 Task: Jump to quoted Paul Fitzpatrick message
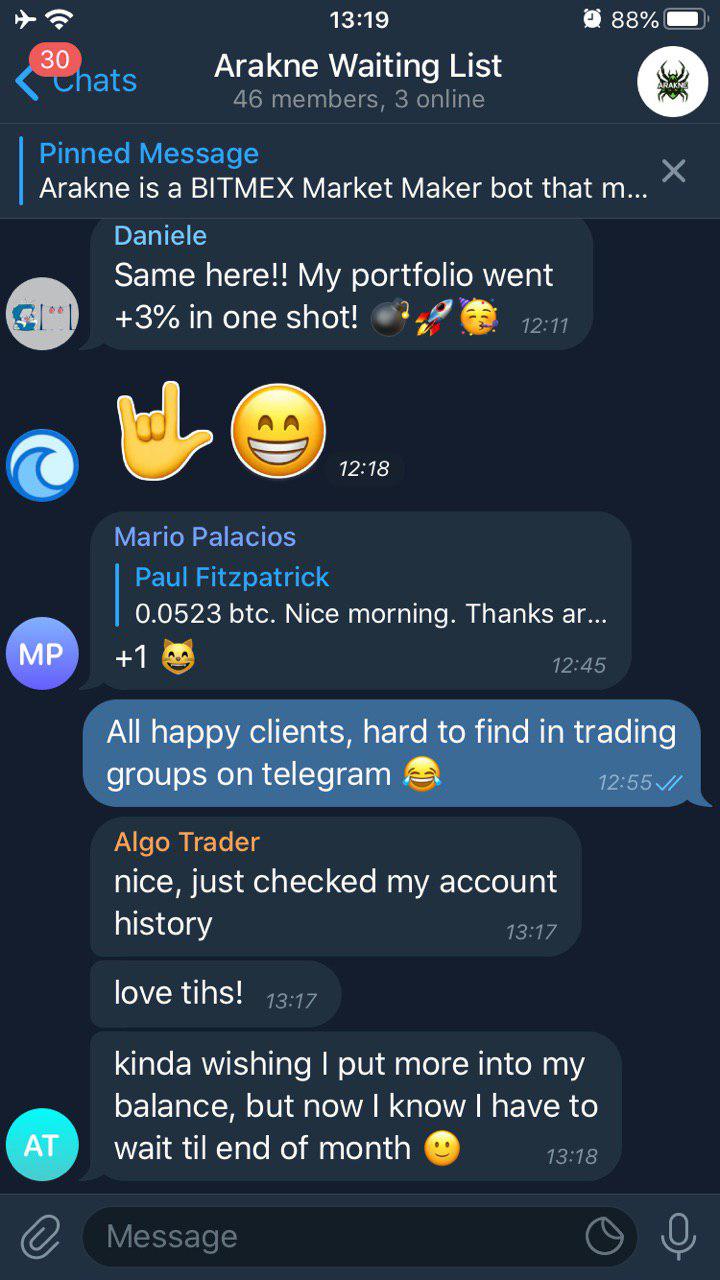pyautogui.click(x=370, y=595)
